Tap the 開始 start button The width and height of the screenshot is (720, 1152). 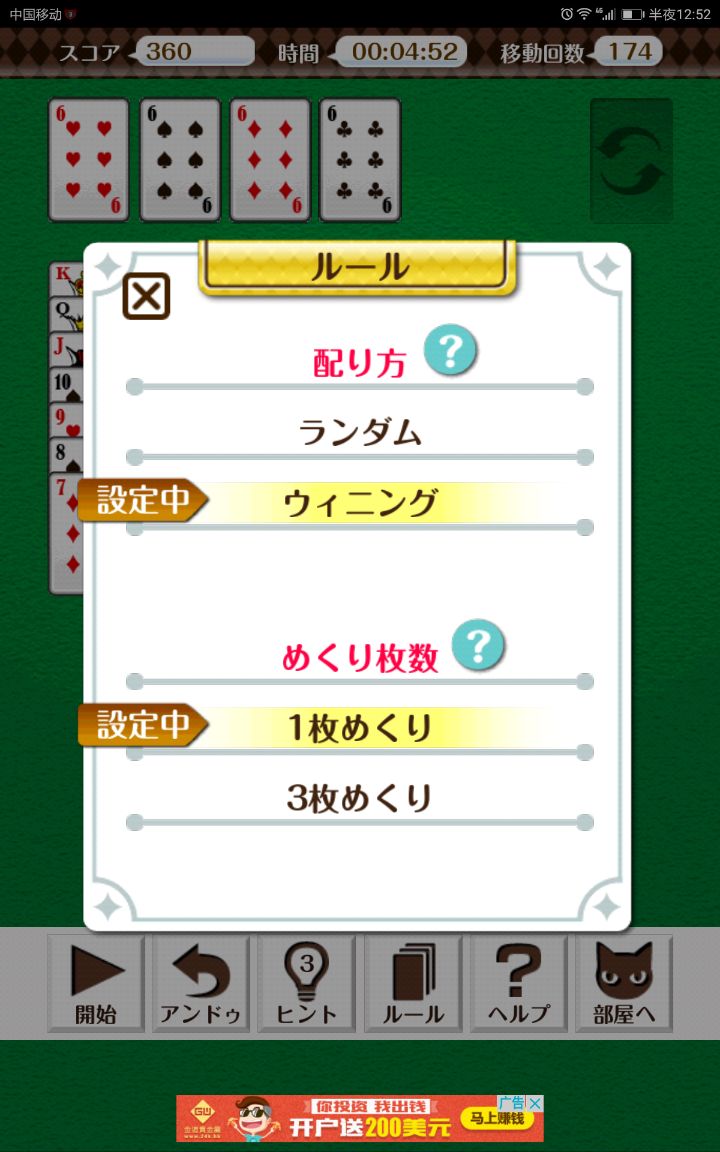click(x=96, y=984)
